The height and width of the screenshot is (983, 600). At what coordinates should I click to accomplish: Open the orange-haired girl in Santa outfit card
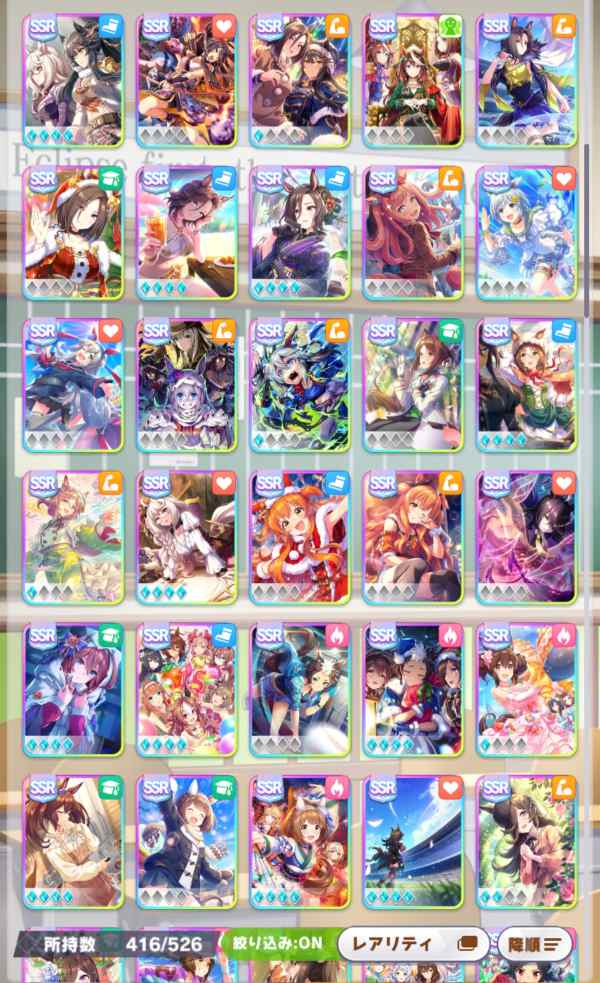(300, 537)
